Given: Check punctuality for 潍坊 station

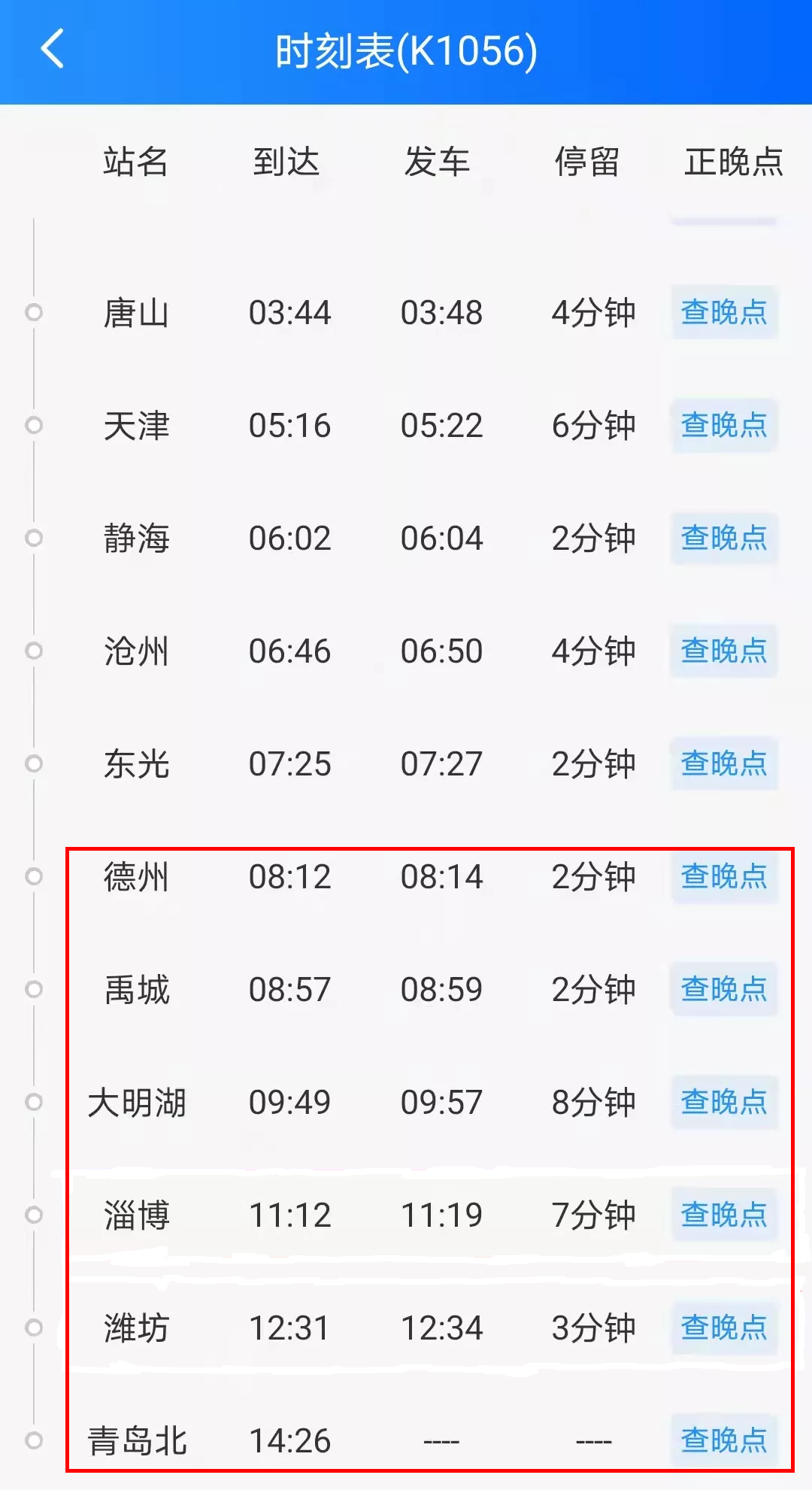Looking at the screenshot, I should 723,1326.
